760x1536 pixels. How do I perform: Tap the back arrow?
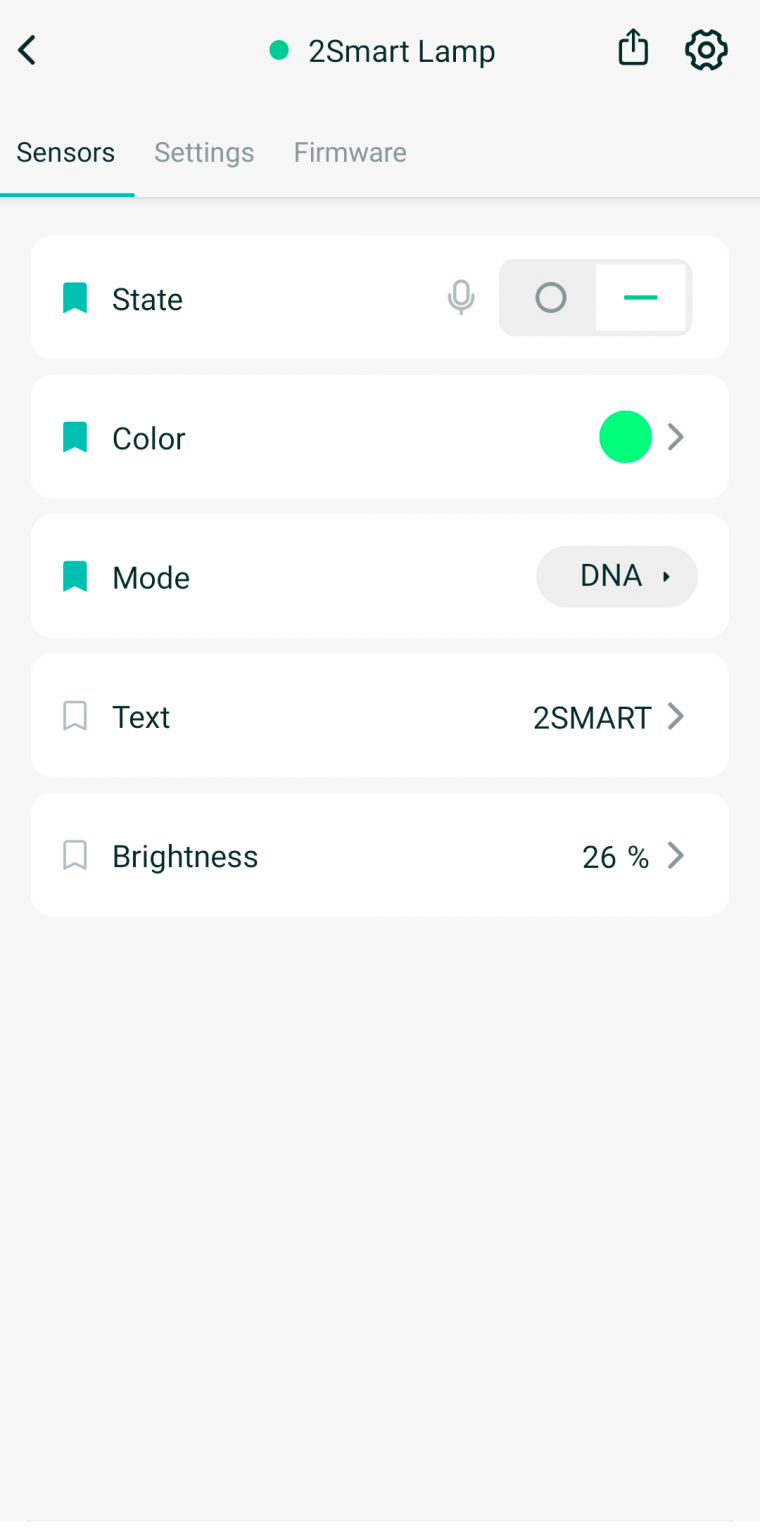point(26,49)
